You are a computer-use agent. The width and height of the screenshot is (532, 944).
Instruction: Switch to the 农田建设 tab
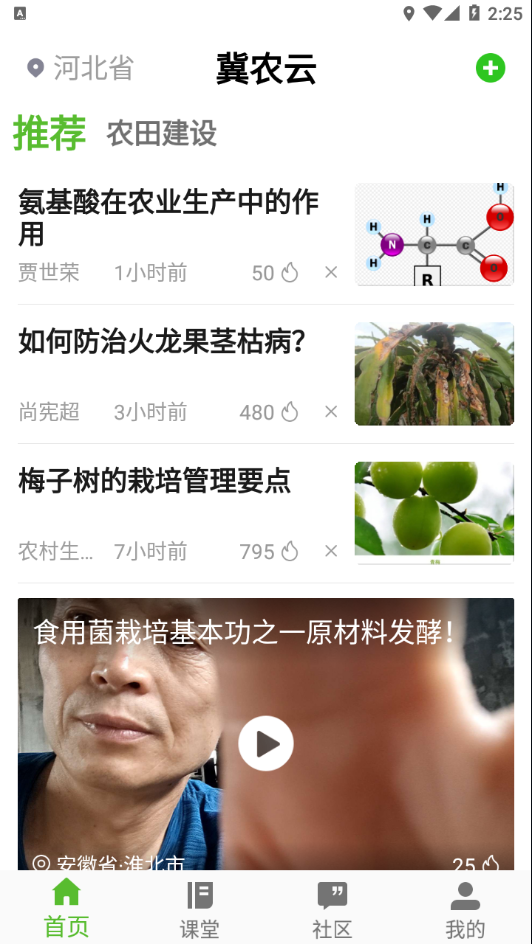point(161,133)
